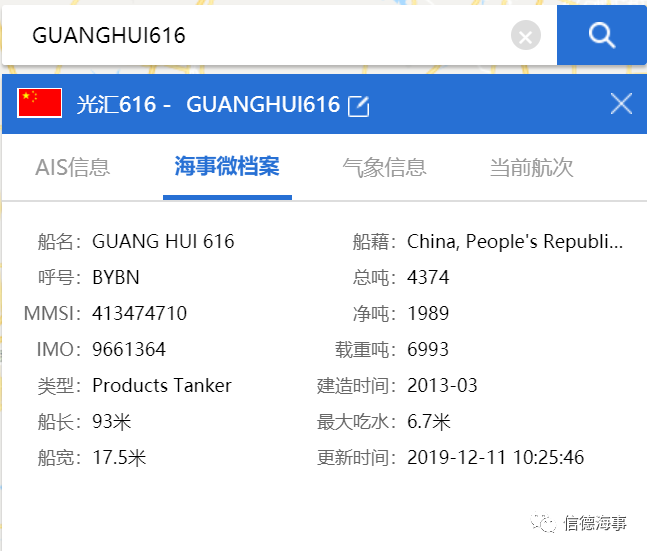This screenshot has width=647, height=551.
Task: Switch to the 气象信息 tab
Action: coord(384,167)
